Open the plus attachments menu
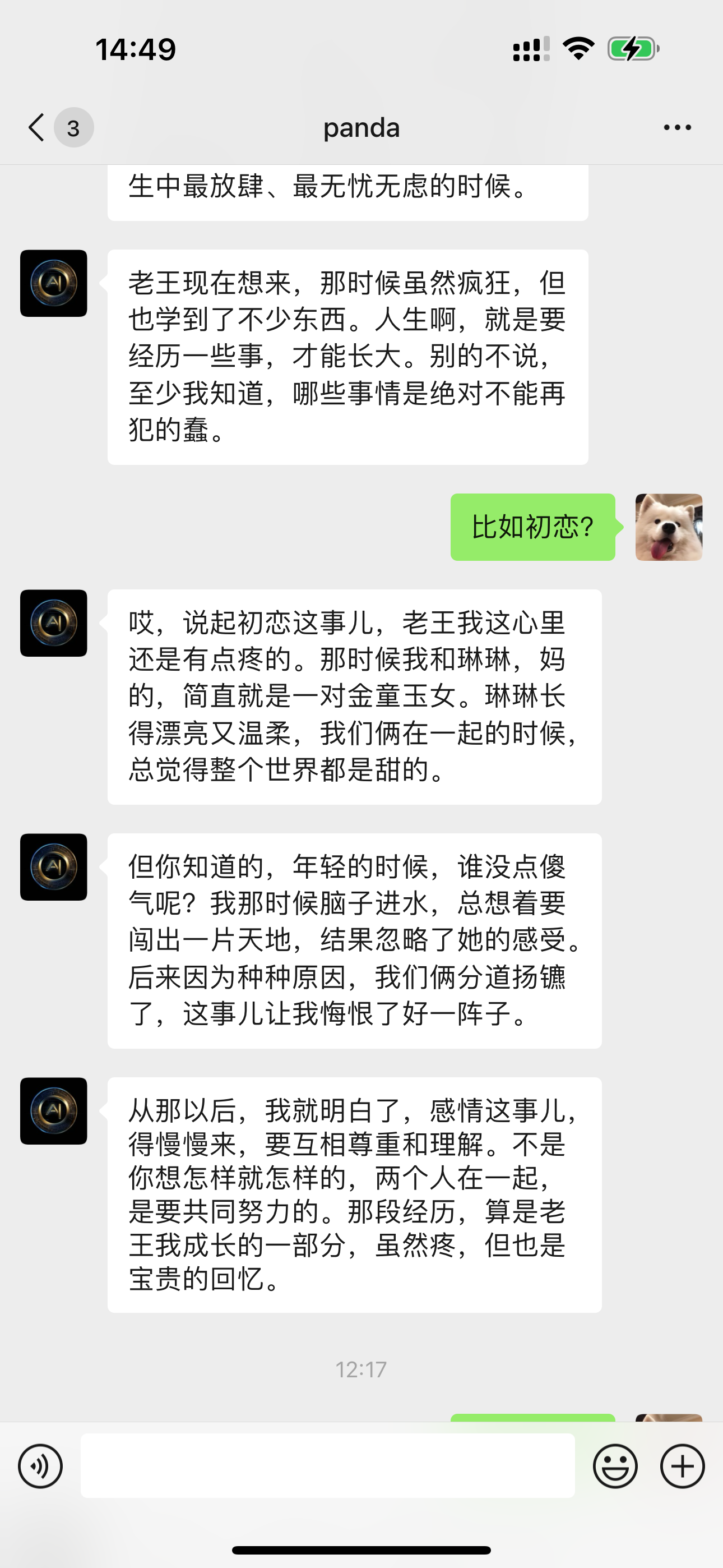This screenshot has height=1568, width=723. tap(682, 1466)
